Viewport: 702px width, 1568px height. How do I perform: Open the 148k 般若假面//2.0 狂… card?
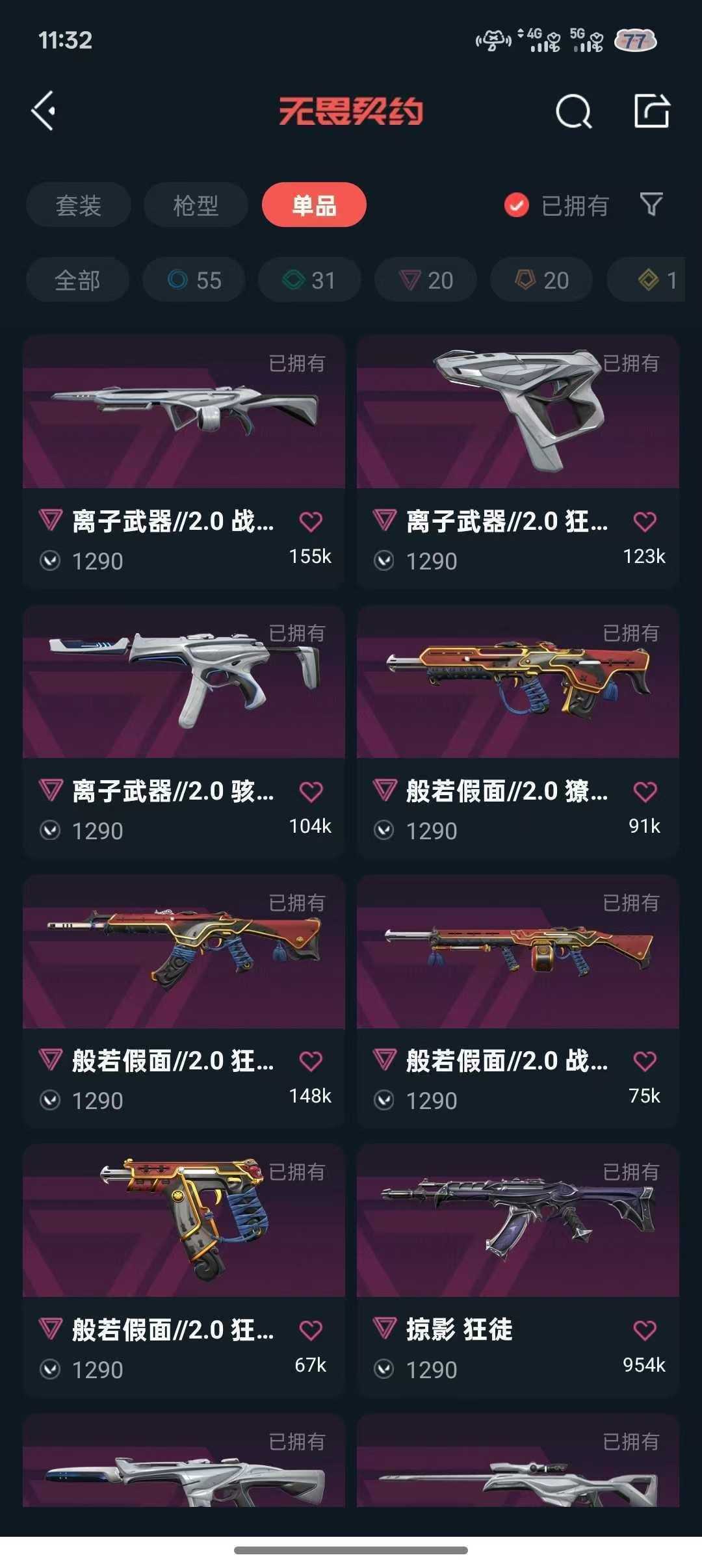coord(184,1002)
